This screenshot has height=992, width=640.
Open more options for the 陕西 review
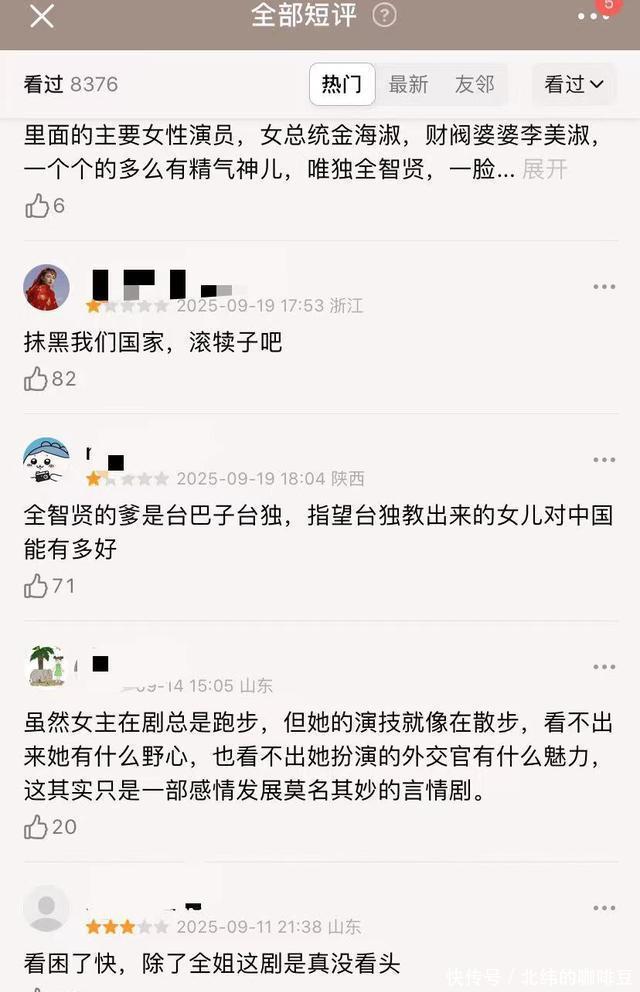click(x=604, y=460)
